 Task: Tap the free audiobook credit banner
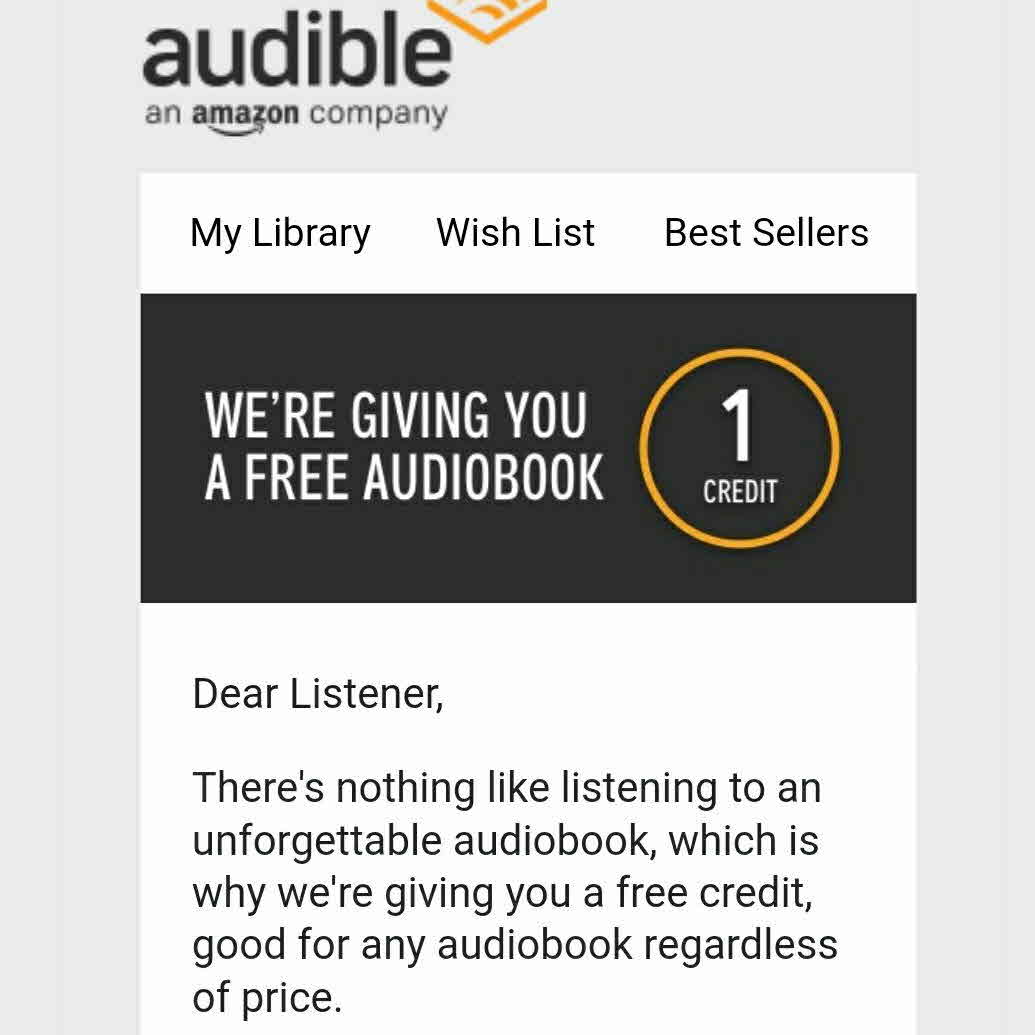(x=528, y=448)
